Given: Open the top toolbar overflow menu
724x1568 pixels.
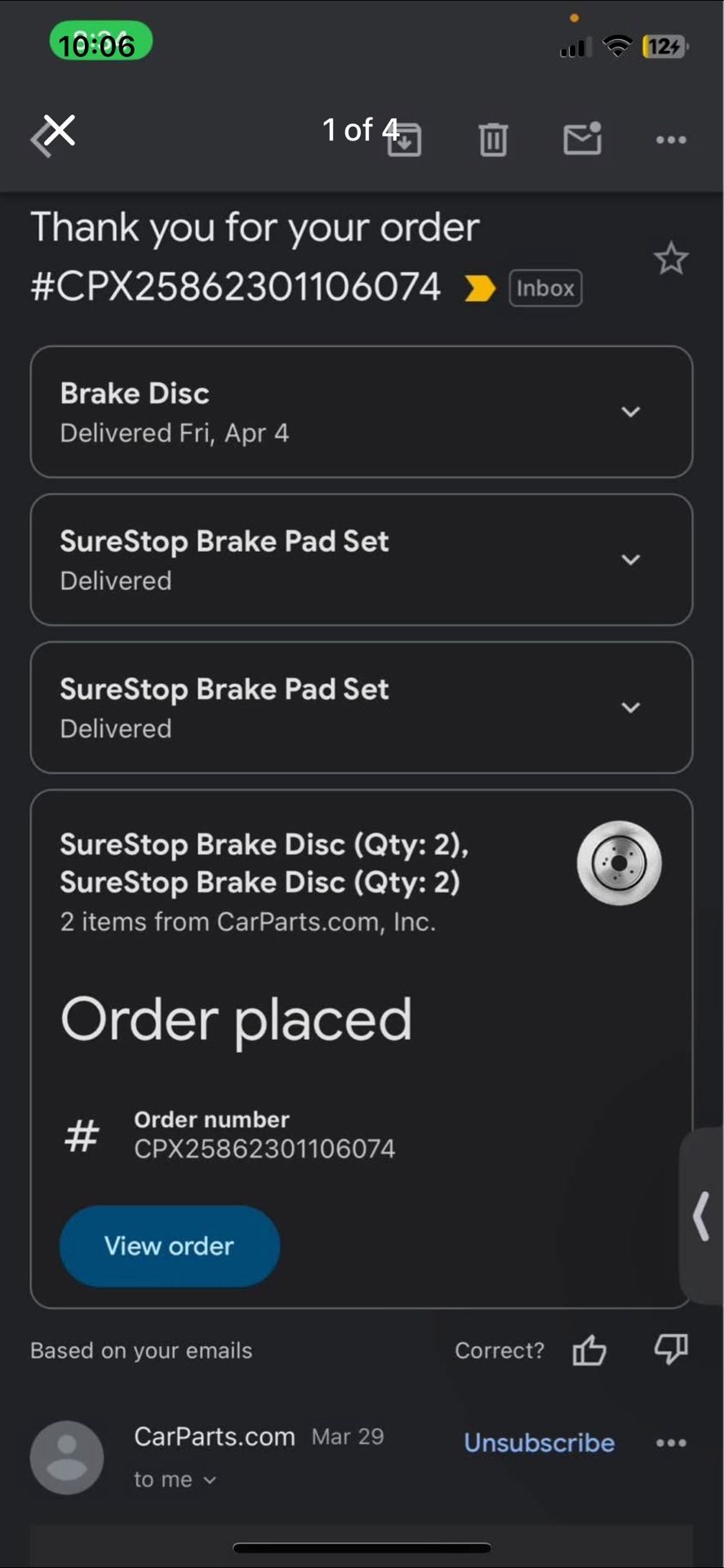Looking at the screenshot, I should tap(671, 140).
